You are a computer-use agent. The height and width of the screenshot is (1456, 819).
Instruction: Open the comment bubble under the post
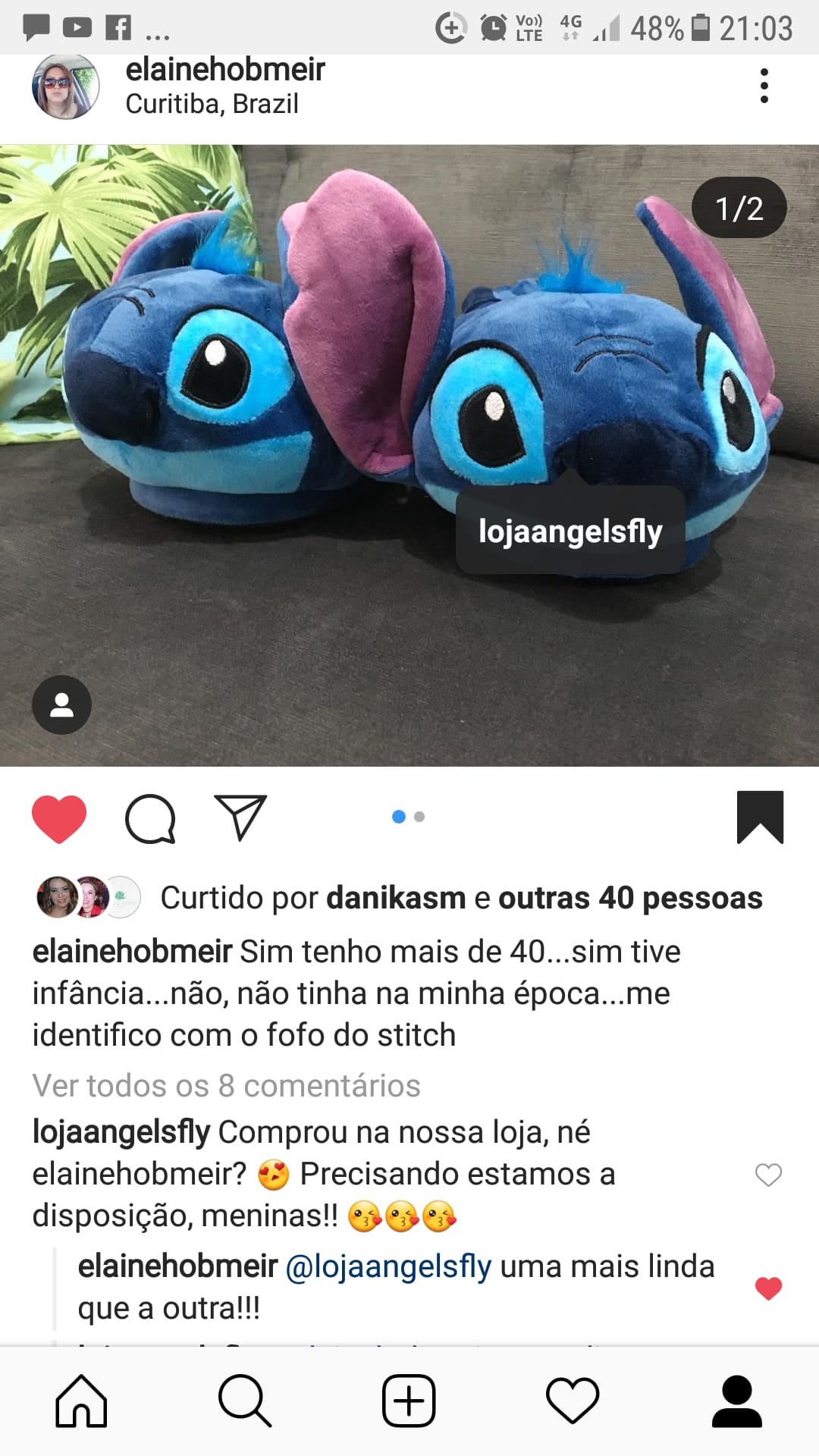[x=150, y=818]
